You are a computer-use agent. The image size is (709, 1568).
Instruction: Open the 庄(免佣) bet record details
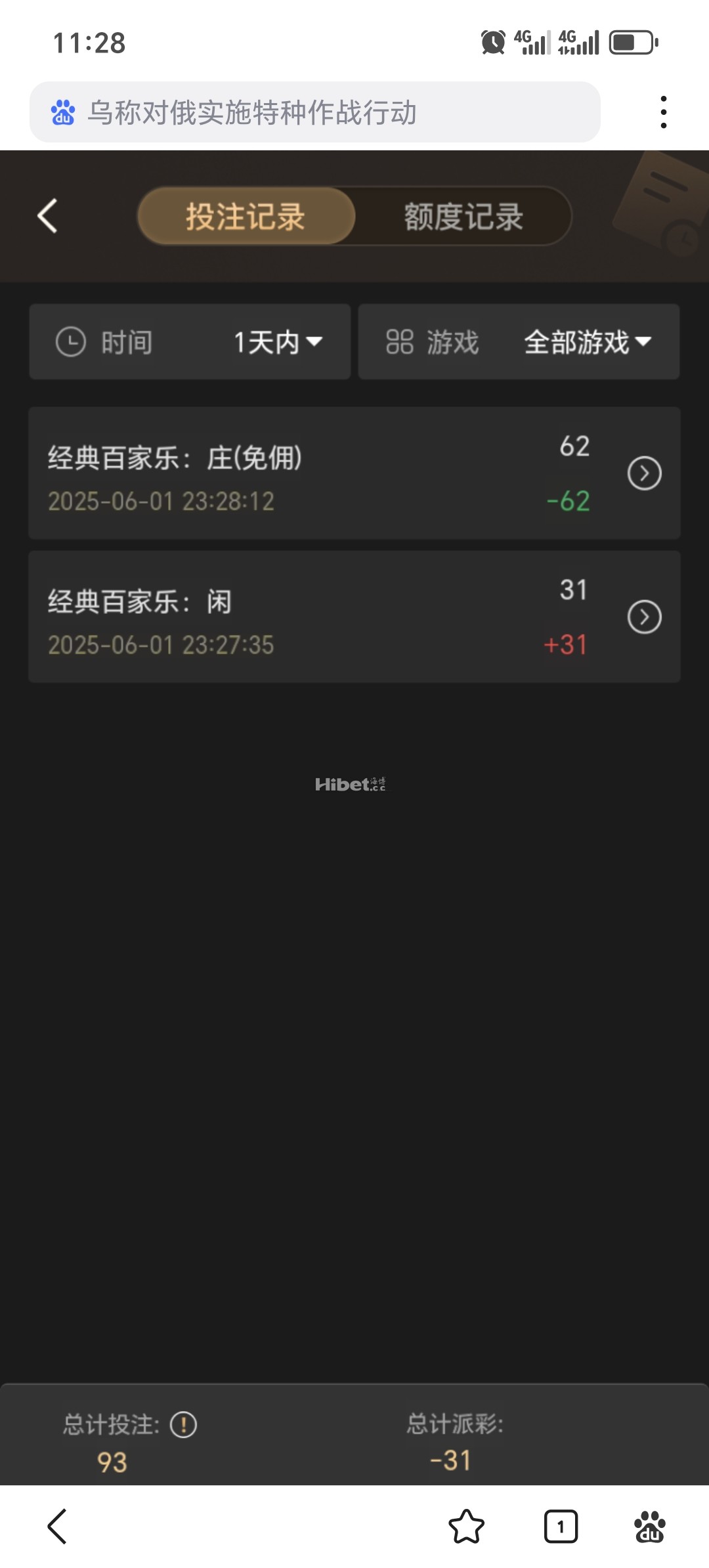pos(644,473)
